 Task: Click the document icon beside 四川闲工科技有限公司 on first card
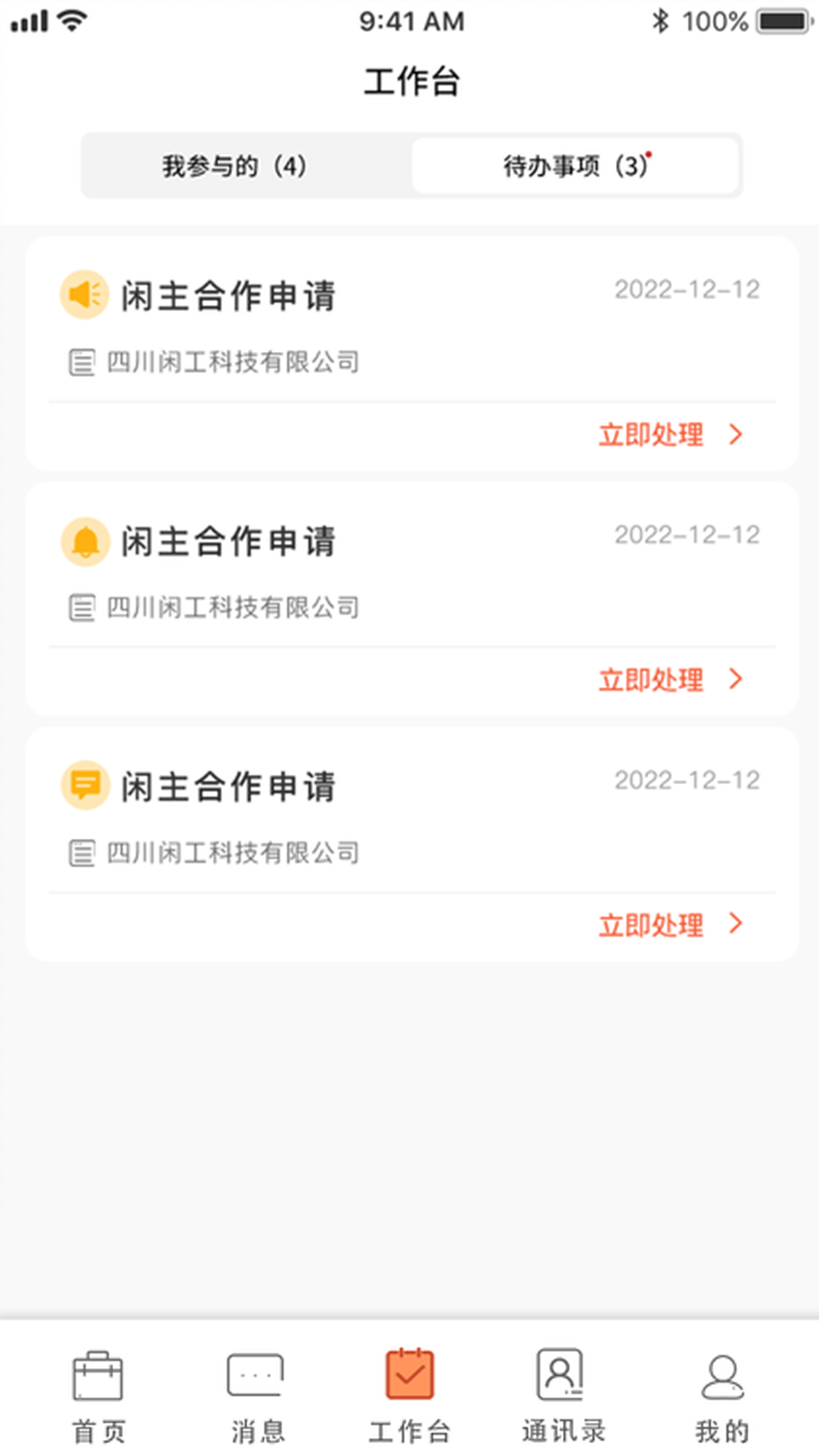coord(83,362)
